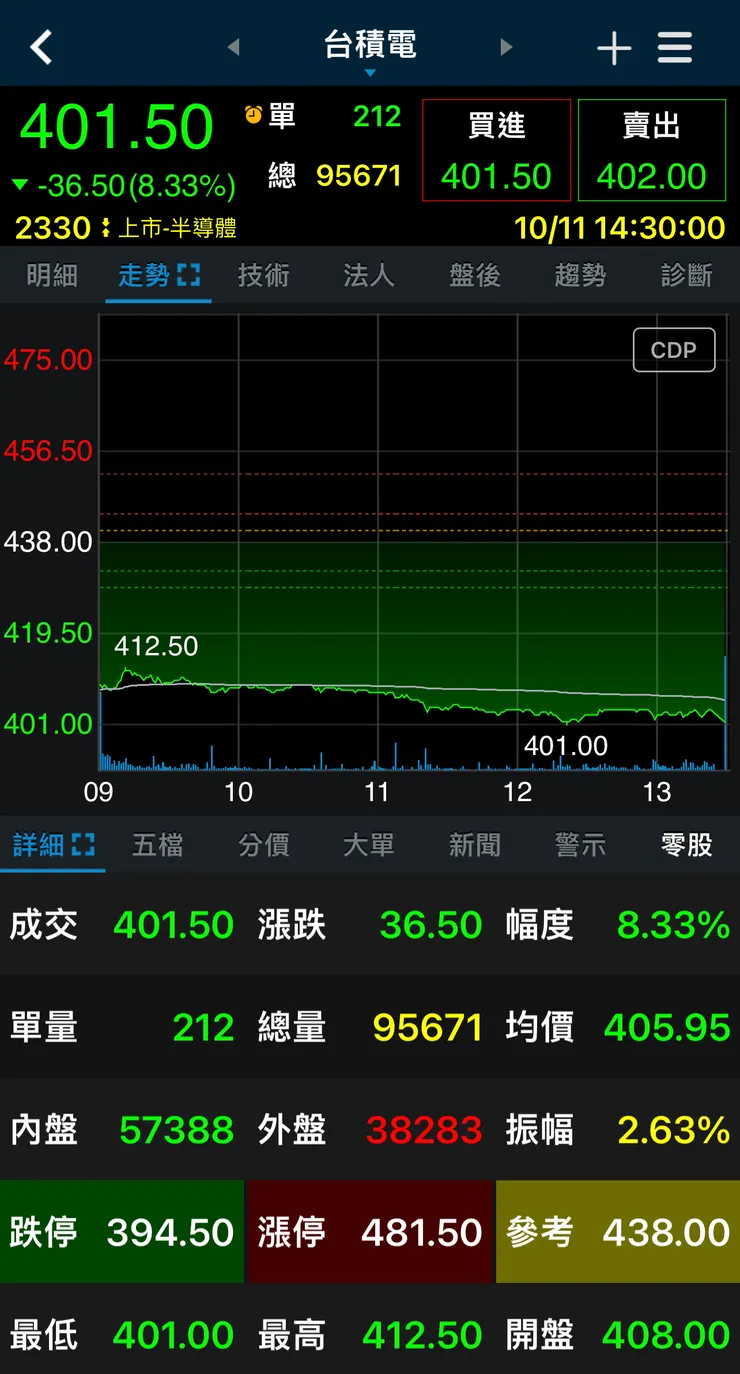Open the 診斷 panel
The width and height of the screenshot is (740, 1374).
pyautogui.click(x=686, y=276)
